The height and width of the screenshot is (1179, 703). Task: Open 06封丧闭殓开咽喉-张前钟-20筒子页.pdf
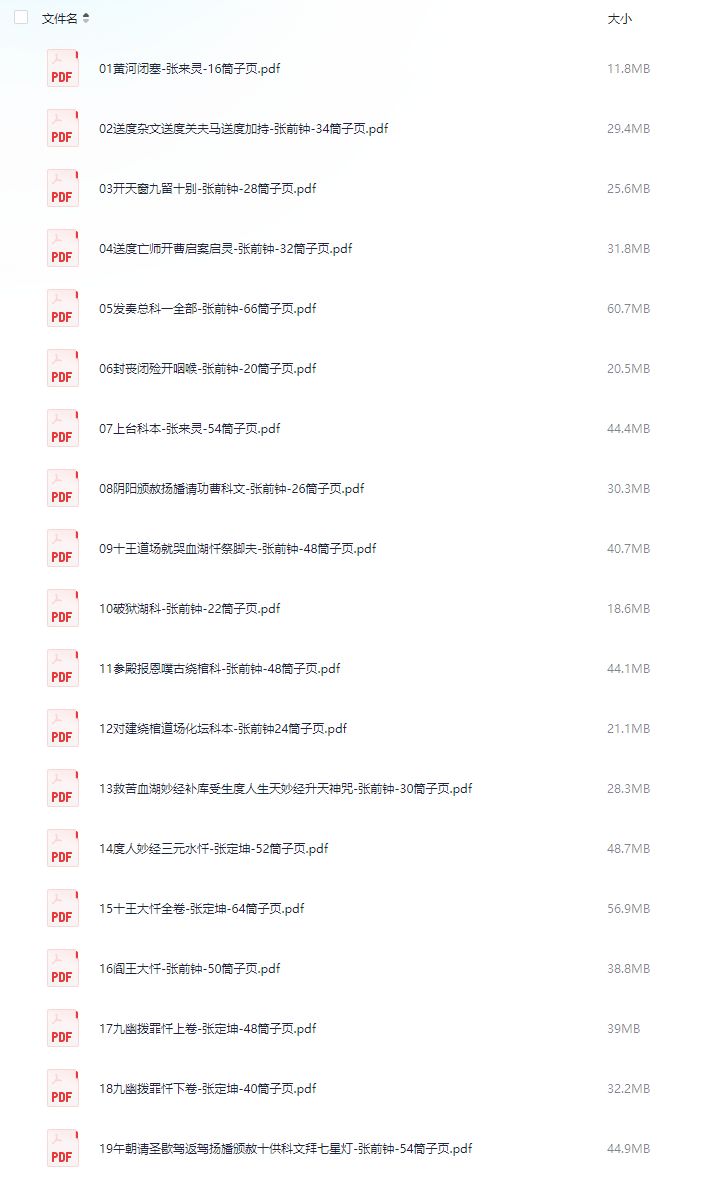(207, 369)
